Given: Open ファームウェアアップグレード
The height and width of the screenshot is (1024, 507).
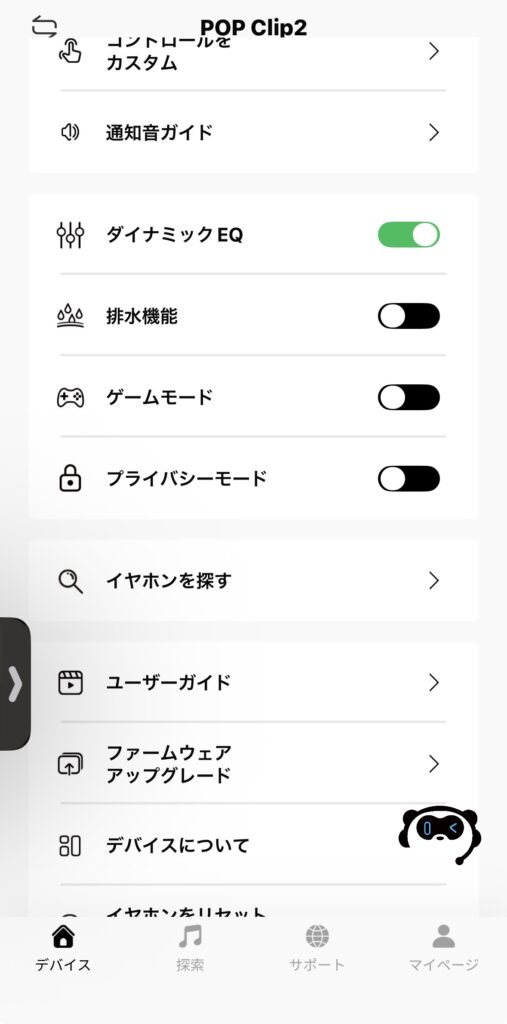Looking at the screenshot, I should [x=254, y=763].
